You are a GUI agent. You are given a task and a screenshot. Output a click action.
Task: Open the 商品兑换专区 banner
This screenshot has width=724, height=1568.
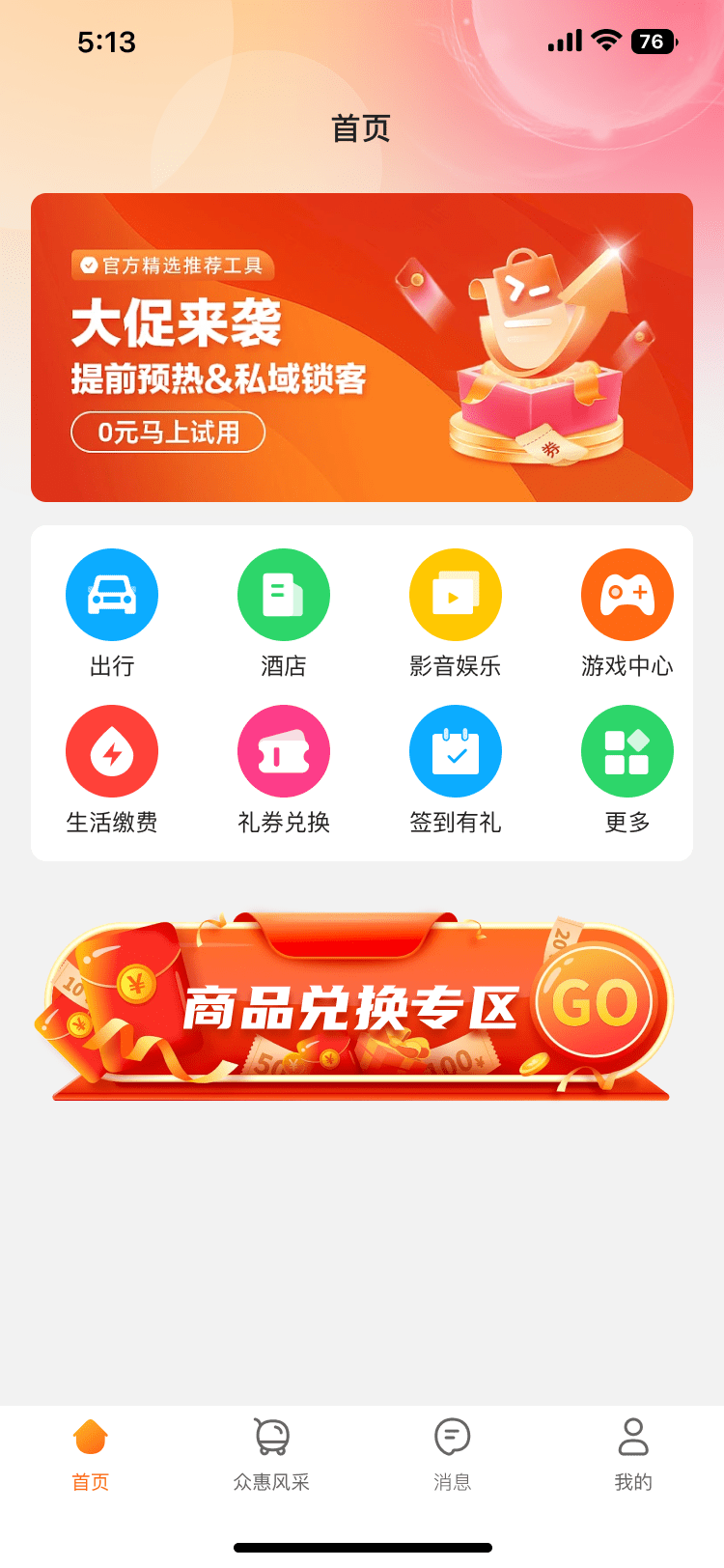coord(361,1007)
